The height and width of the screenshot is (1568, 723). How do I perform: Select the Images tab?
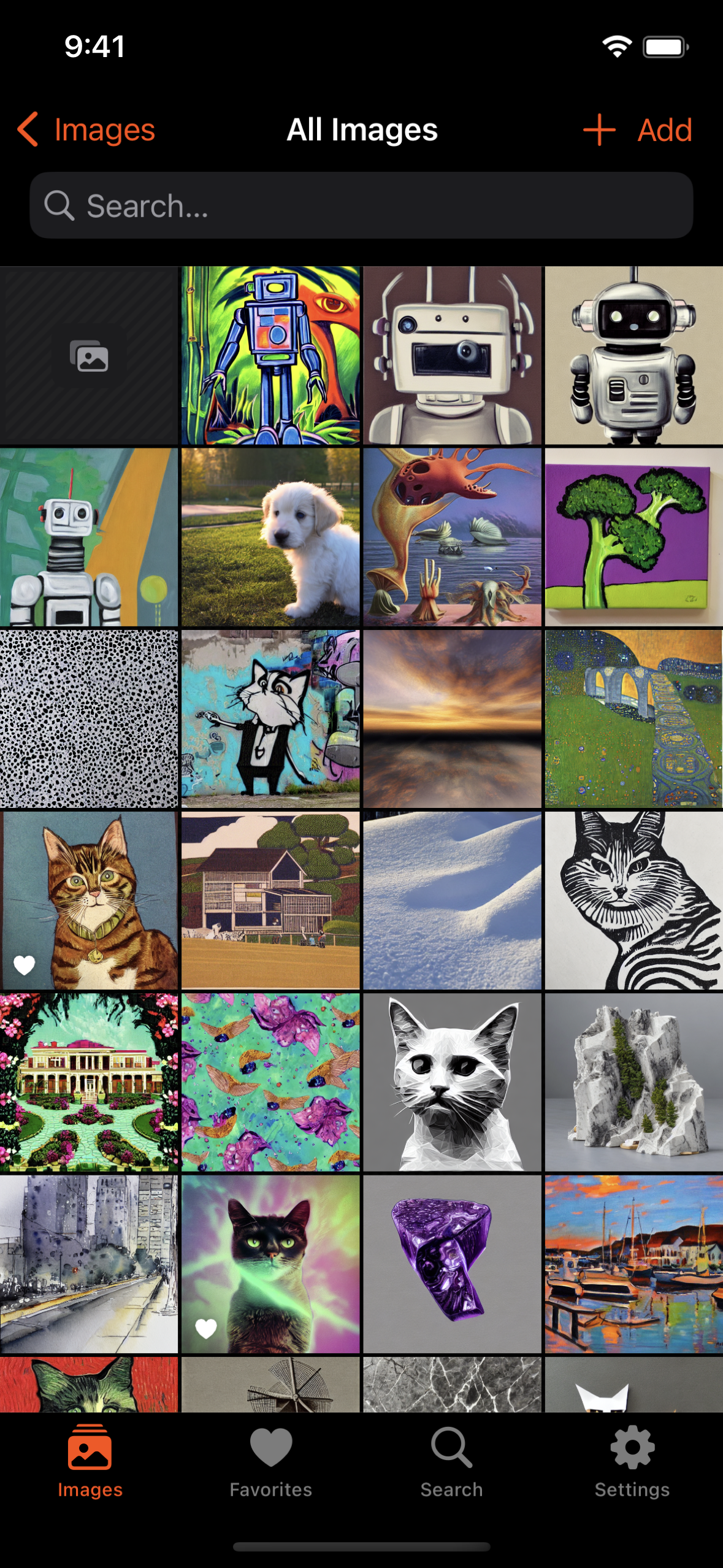pyautogui.click(x=90, y=1463)
